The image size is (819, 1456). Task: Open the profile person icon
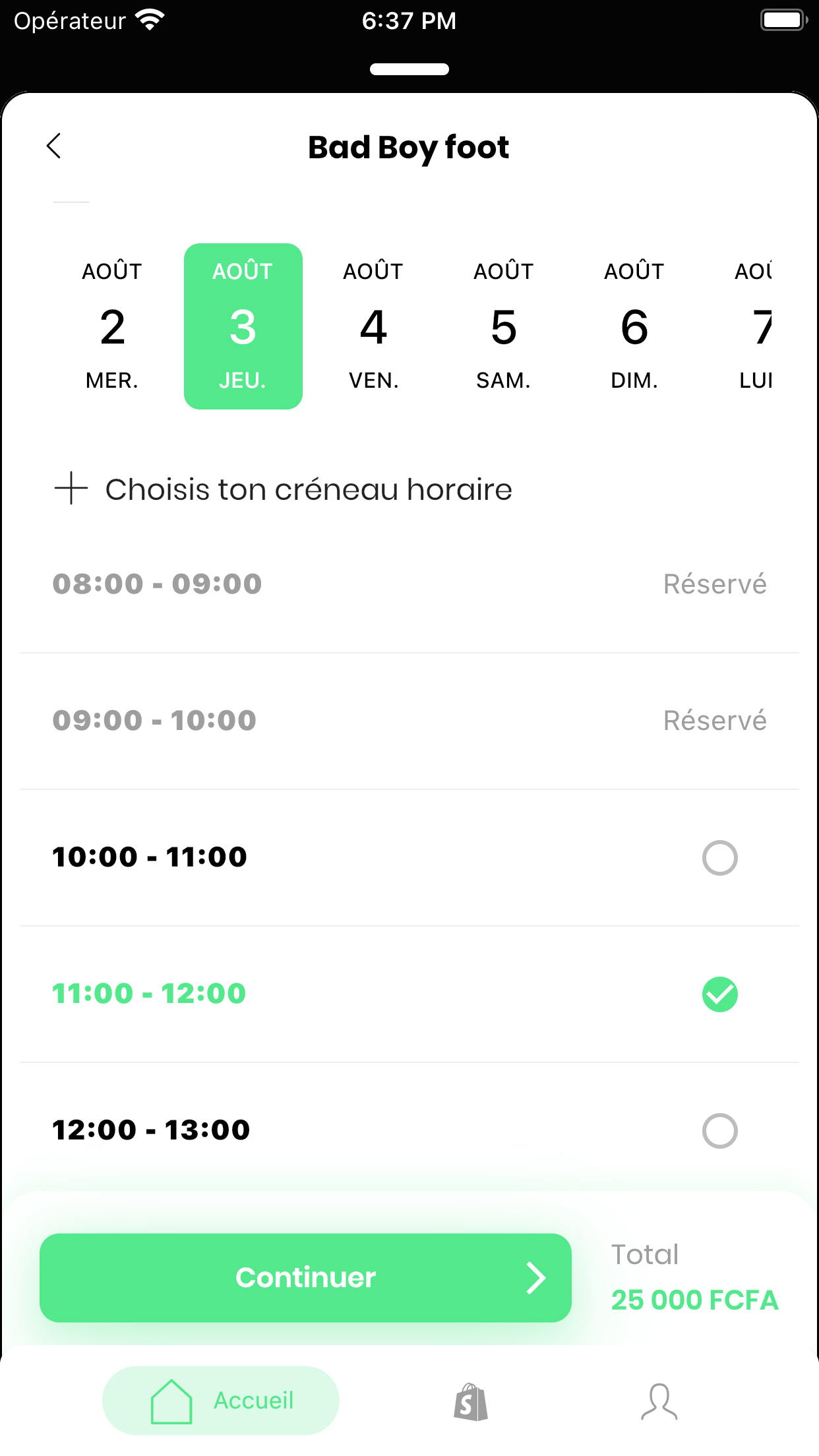(658, 1399)
